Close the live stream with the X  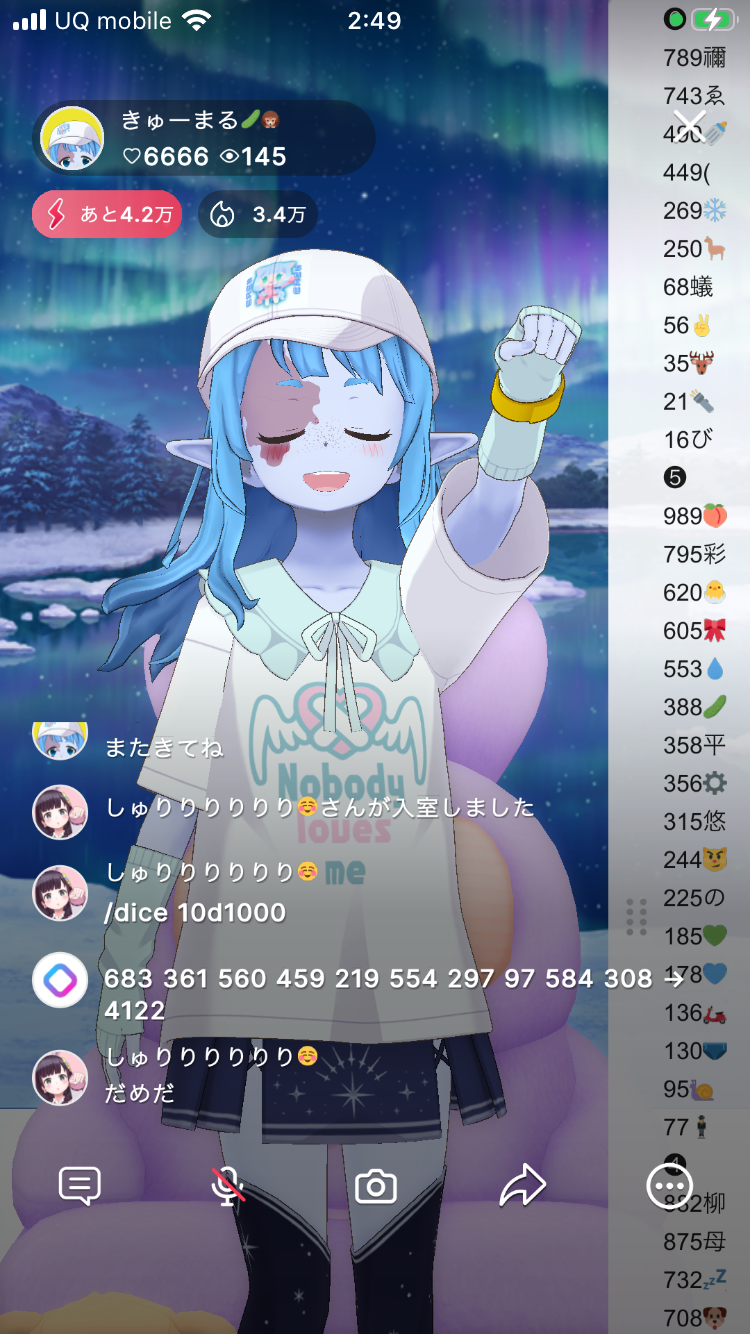(689, 127)
